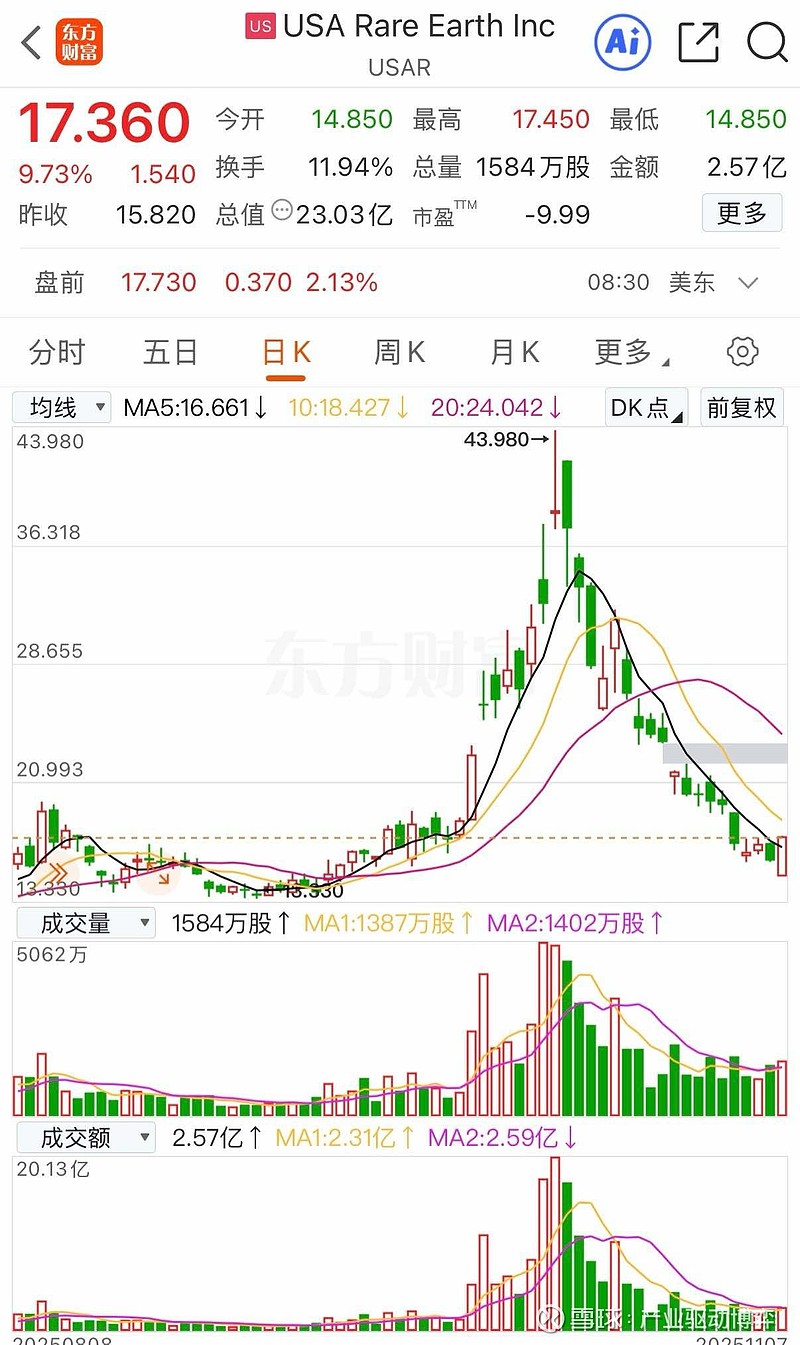Open the DK点 option
Screen dimensions: 800x1345
[x=647, y=408]
